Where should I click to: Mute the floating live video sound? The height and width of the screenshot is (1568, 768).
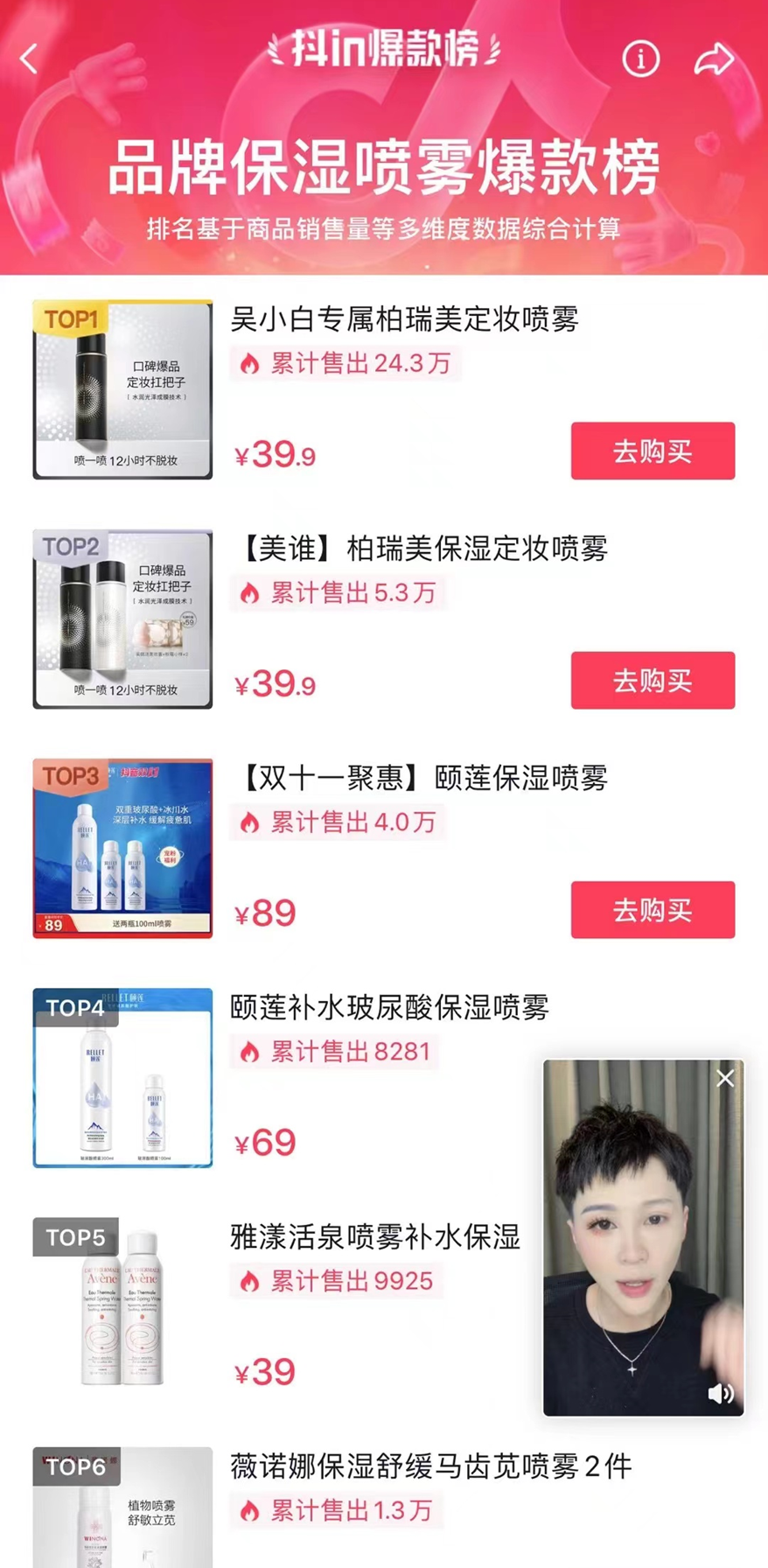(x=720, y=1394)
